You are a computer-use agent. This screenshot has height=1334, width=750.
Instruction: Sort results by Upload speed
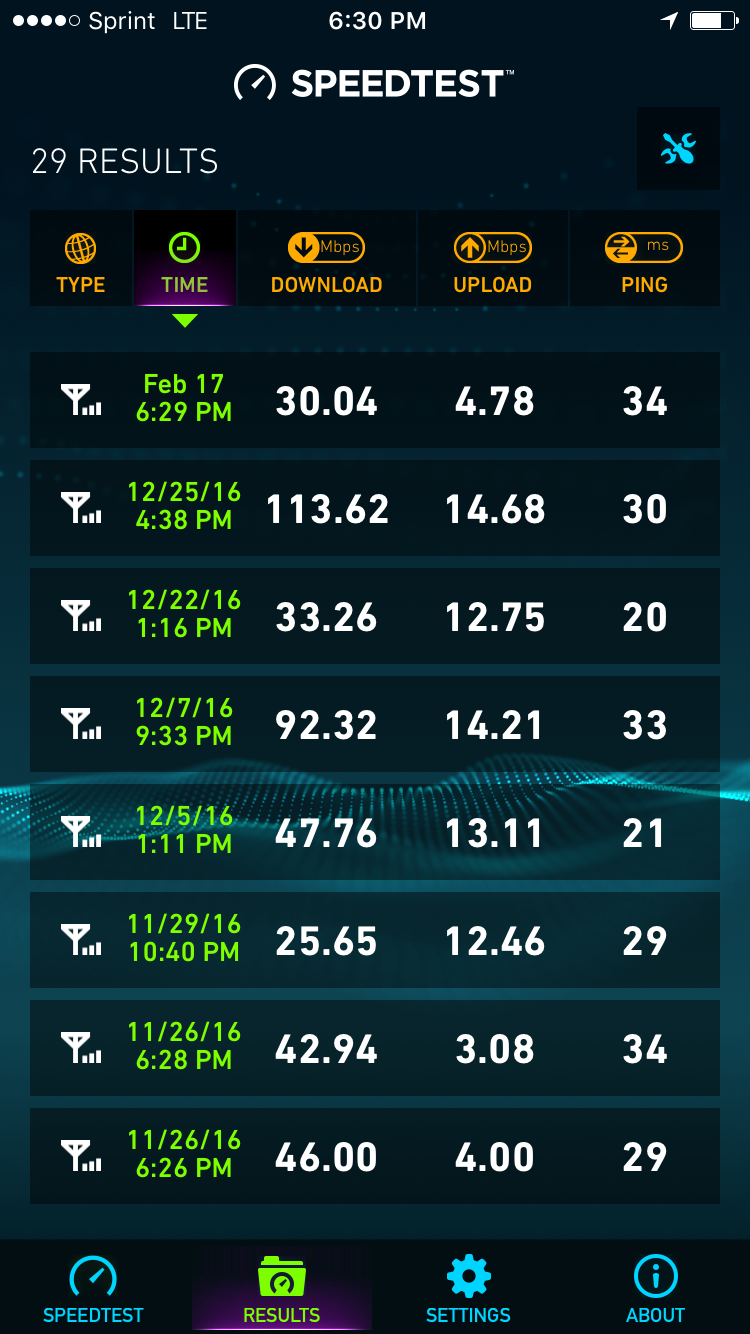coord(493,258)
